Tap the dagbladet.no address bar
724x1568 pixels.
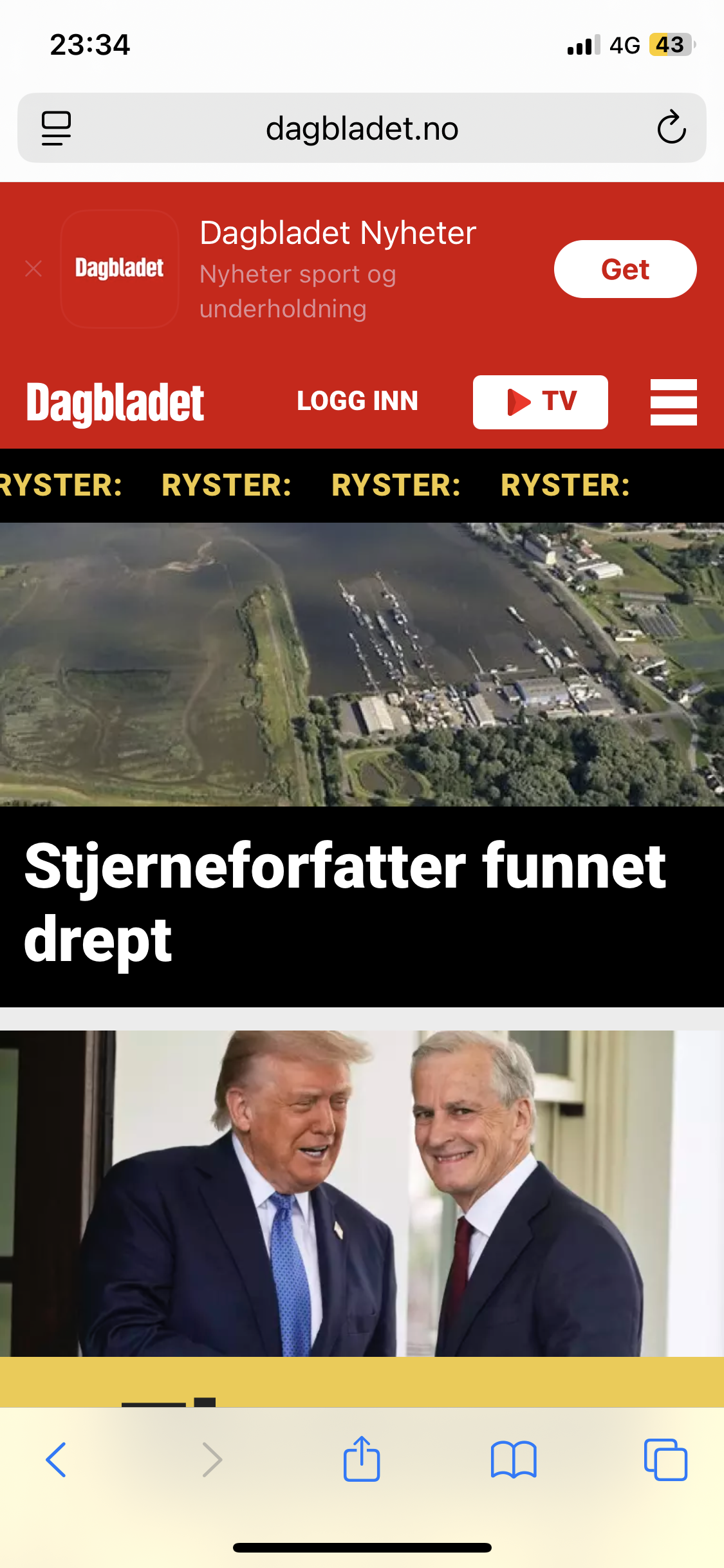(x=362, y=128)
